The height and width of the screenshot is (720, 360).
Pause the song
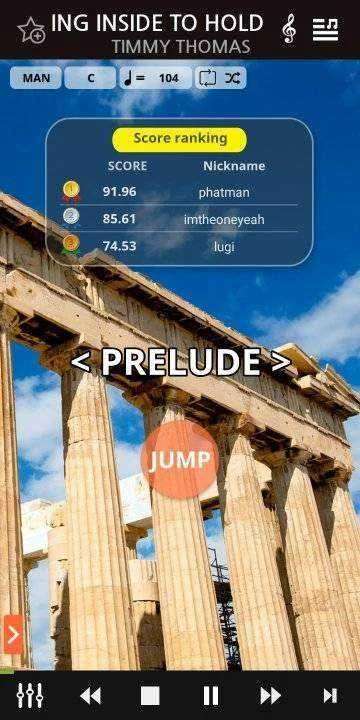click(x=211, y=696)
